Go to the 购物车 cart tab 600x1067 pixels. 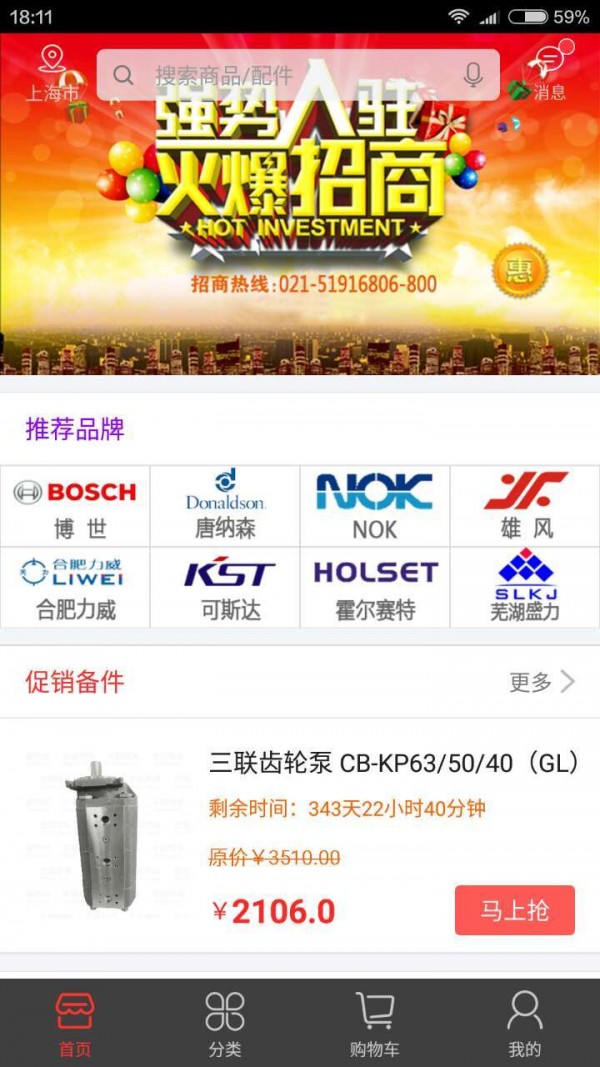(375, 1023)
